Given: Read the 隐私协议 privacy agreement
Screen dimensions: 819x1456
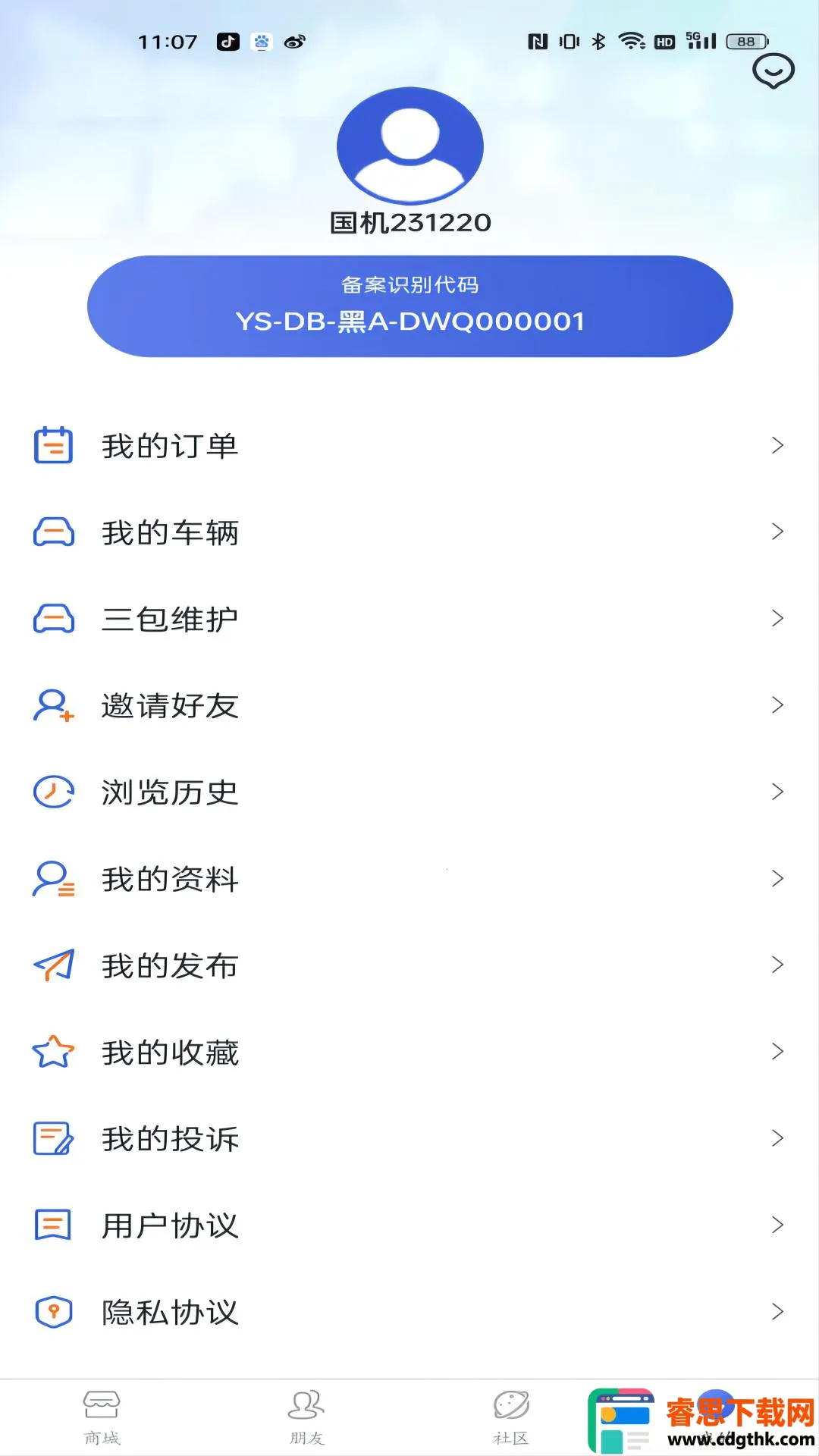Looking at the screenshot, I should (409, 1312).
